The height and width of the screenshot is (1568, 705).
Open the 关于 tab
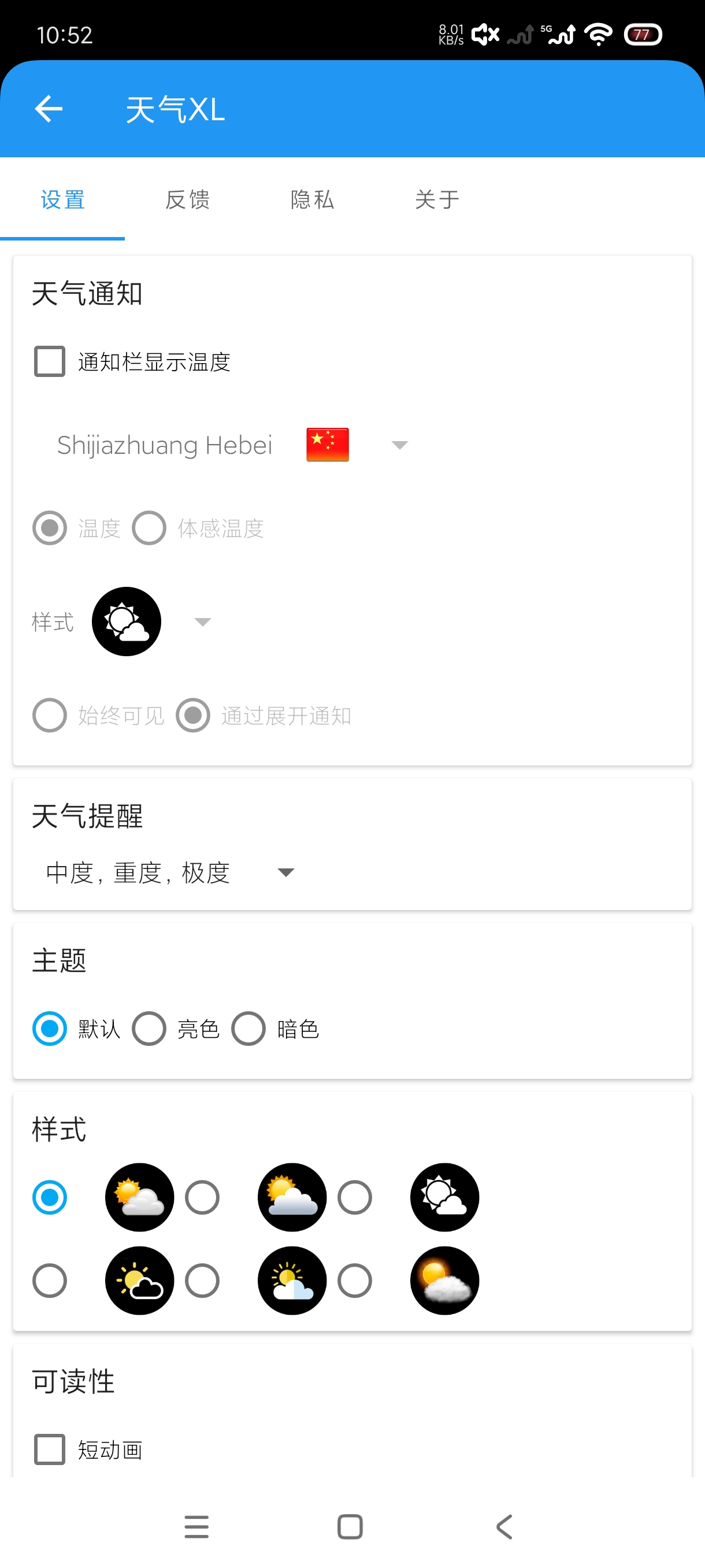click(436, 199)
